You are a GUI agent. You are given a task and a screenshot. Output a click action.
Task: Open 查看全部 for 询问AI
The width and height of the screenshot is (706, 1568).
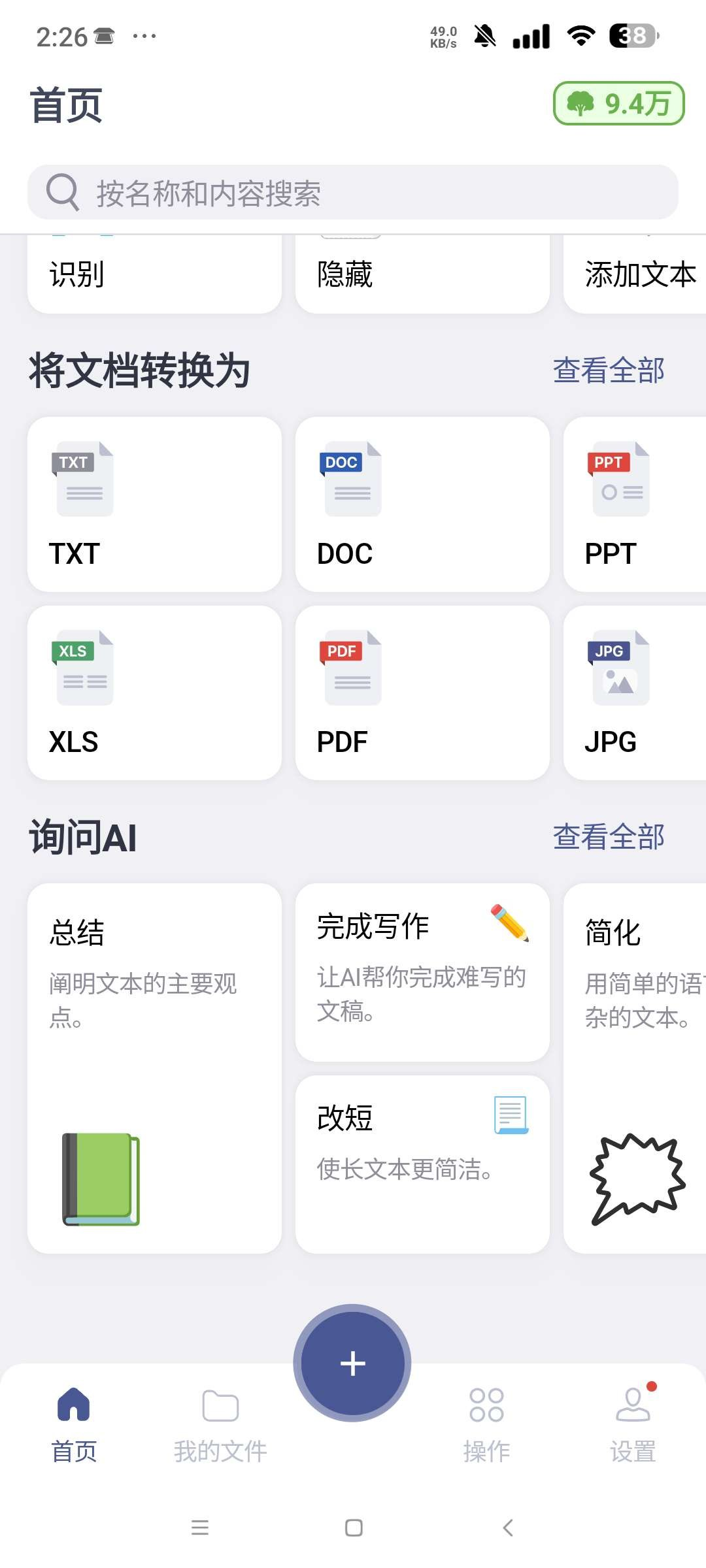609,837
